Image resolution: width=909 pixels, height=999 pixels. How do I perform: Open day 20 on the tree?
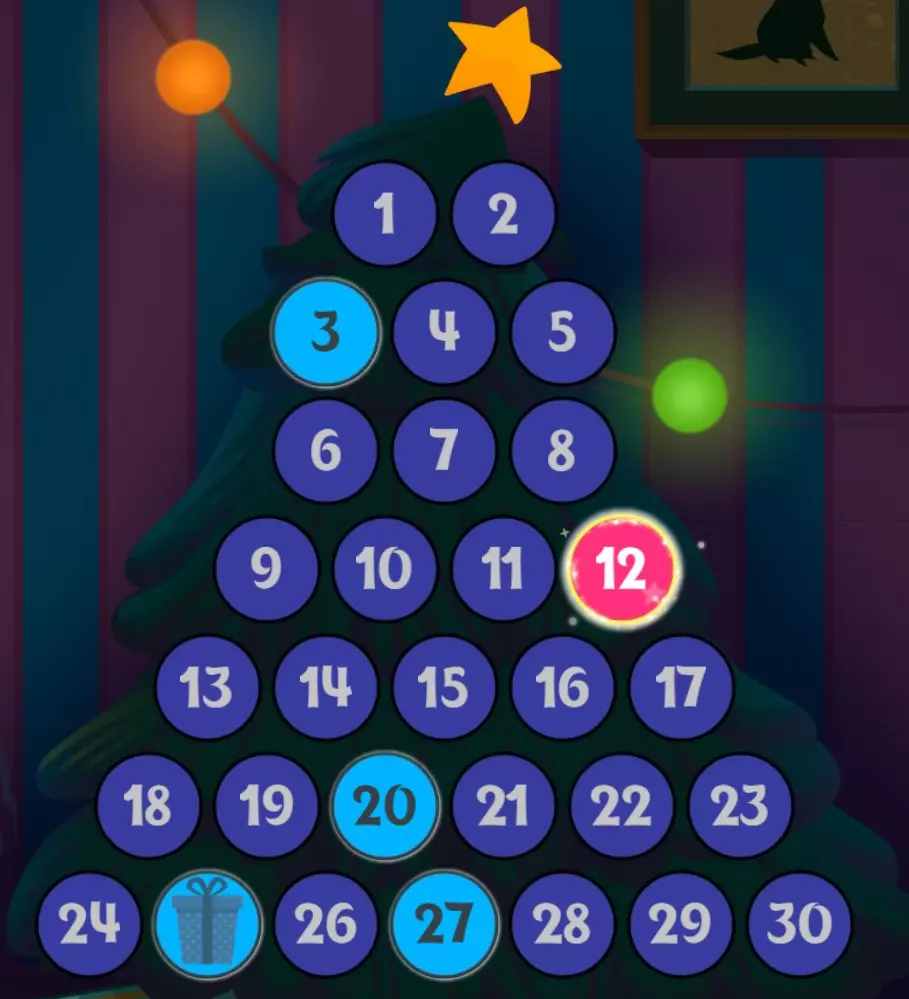coord(385,806)
